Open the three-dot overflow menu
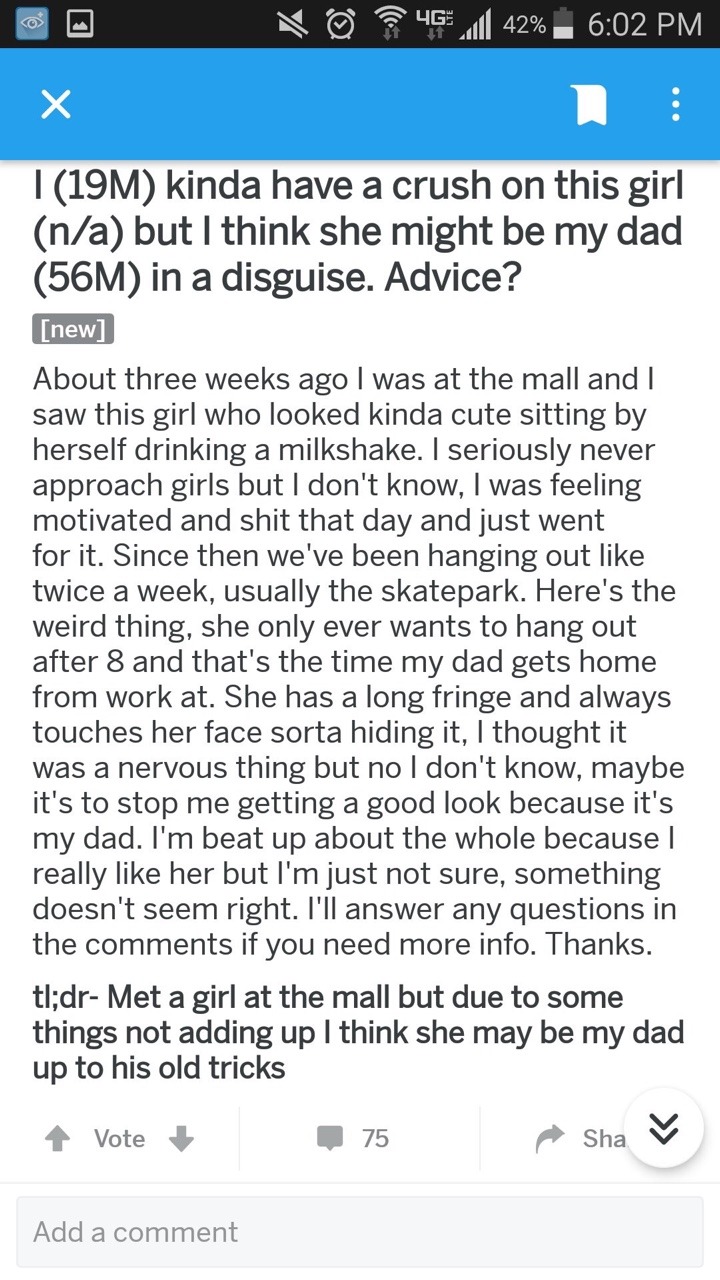Image resolution: width=720 pixels, height=1280 pixels. 676,105
